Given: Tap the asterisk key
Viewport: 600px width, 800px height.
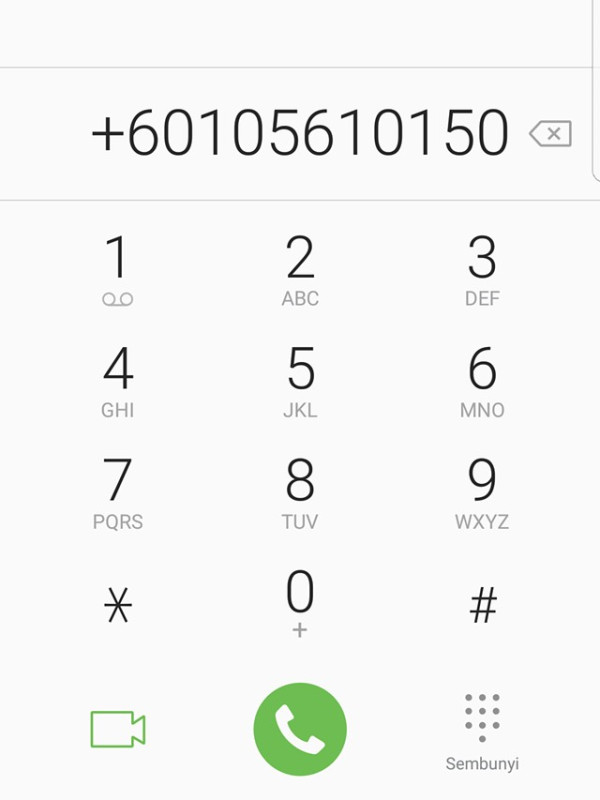Looking at the screenshot, I should point(118,605).
